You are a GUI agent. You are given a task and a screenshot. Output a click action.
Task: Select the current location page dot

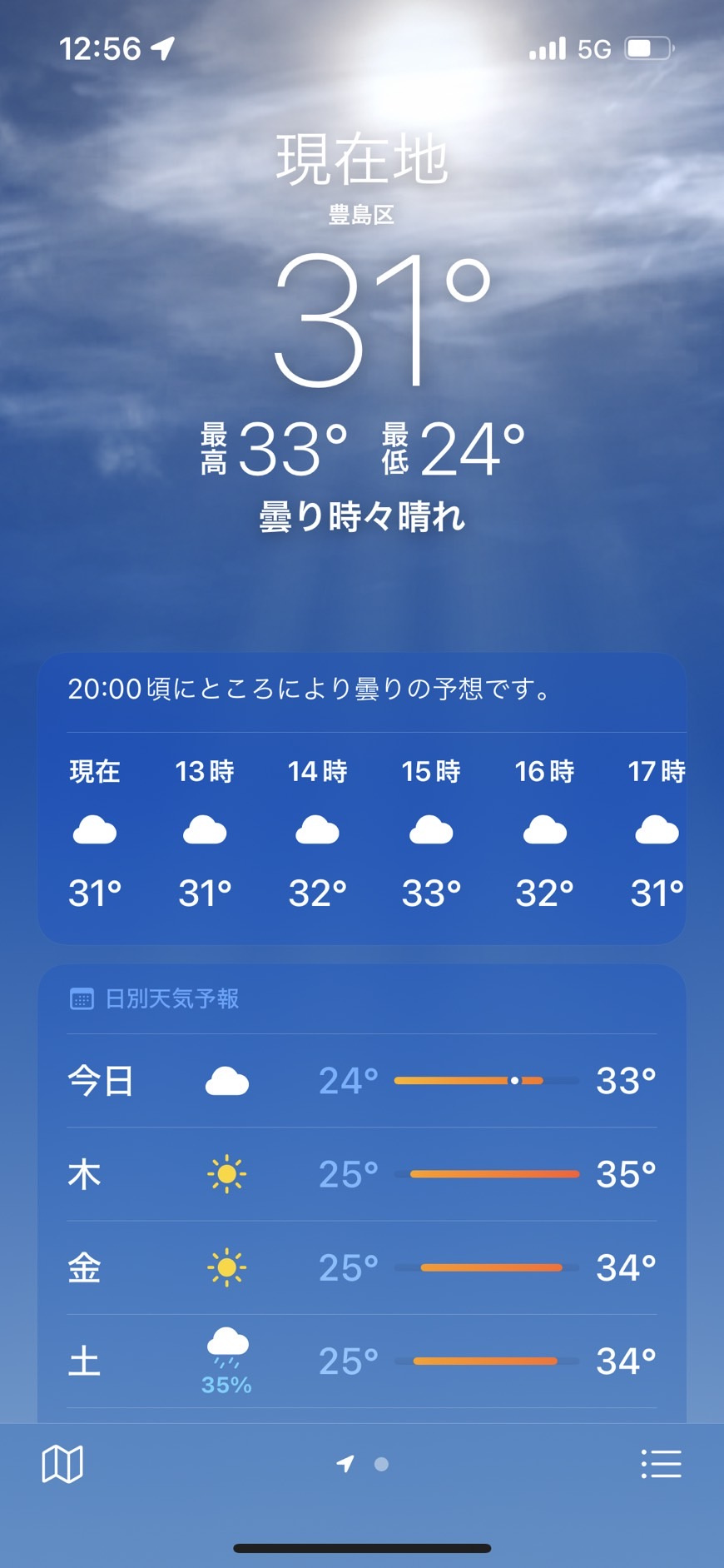347,1464
